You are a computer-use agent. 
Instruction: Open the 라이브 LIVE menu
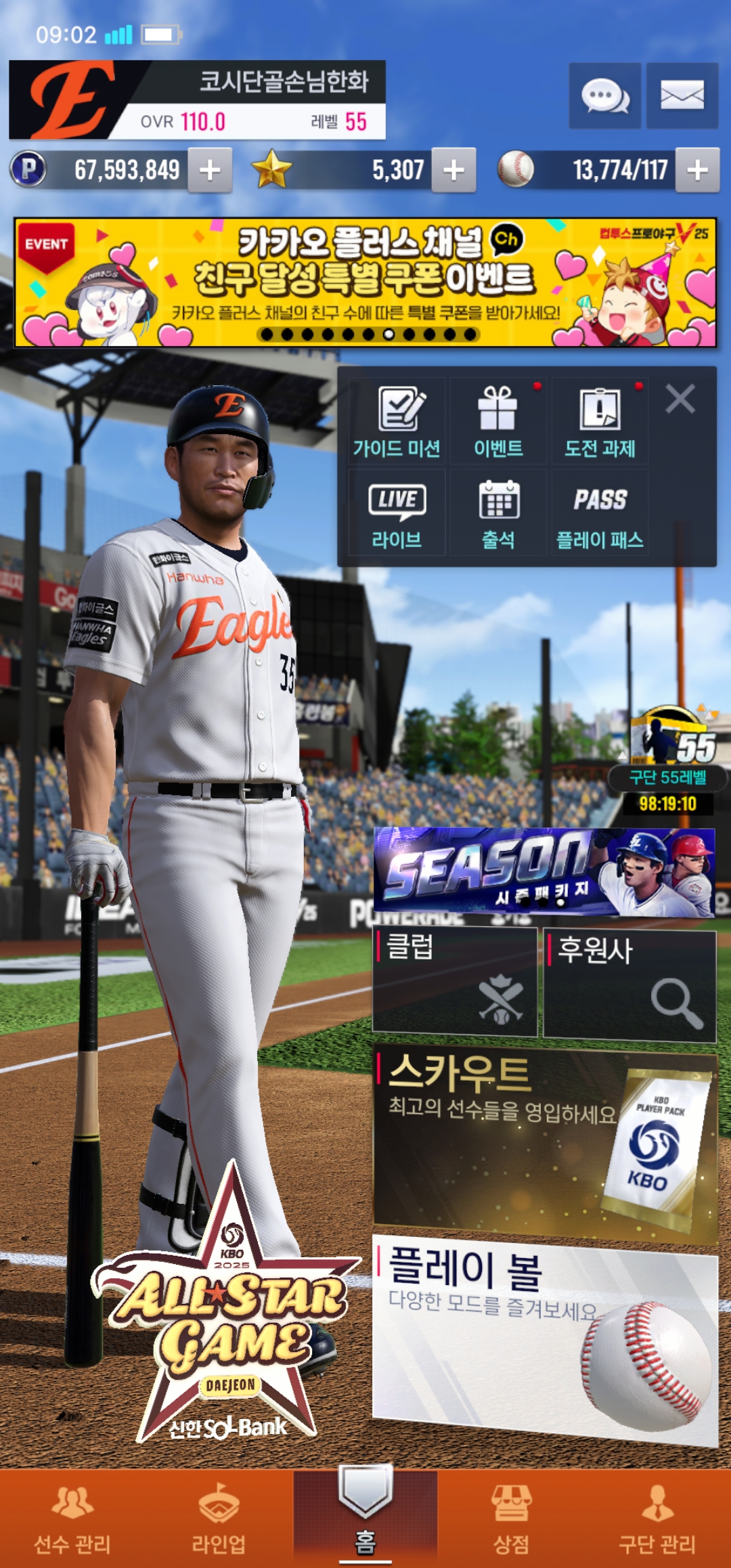click(x=397, y=513)
